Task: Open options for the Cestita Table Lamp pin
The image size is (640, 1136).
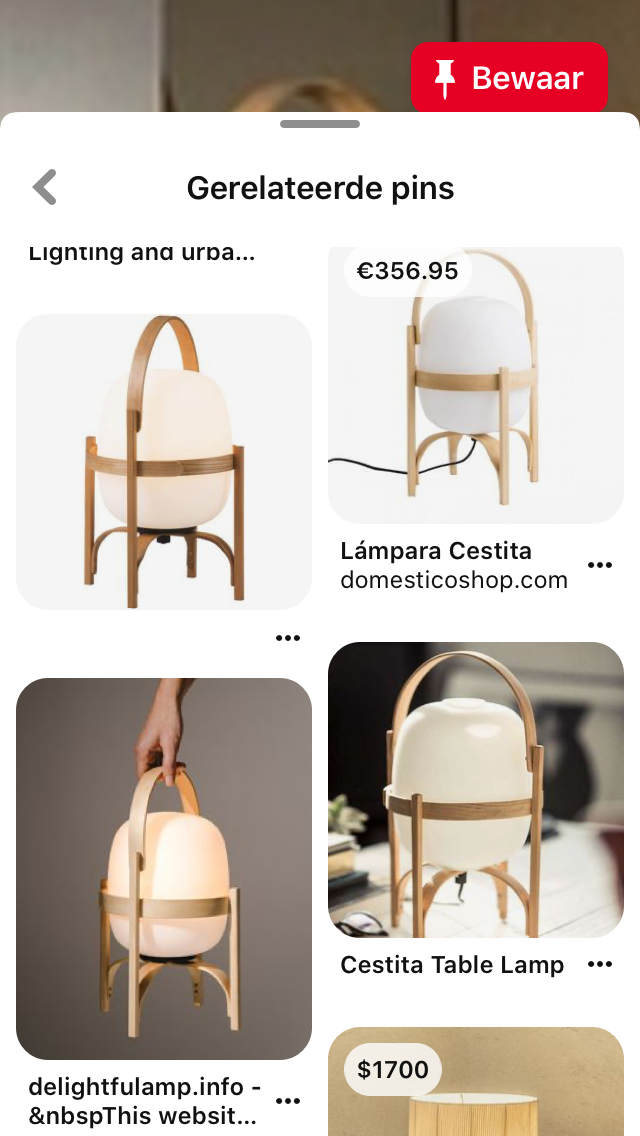Action: click(x=600, y=964)
